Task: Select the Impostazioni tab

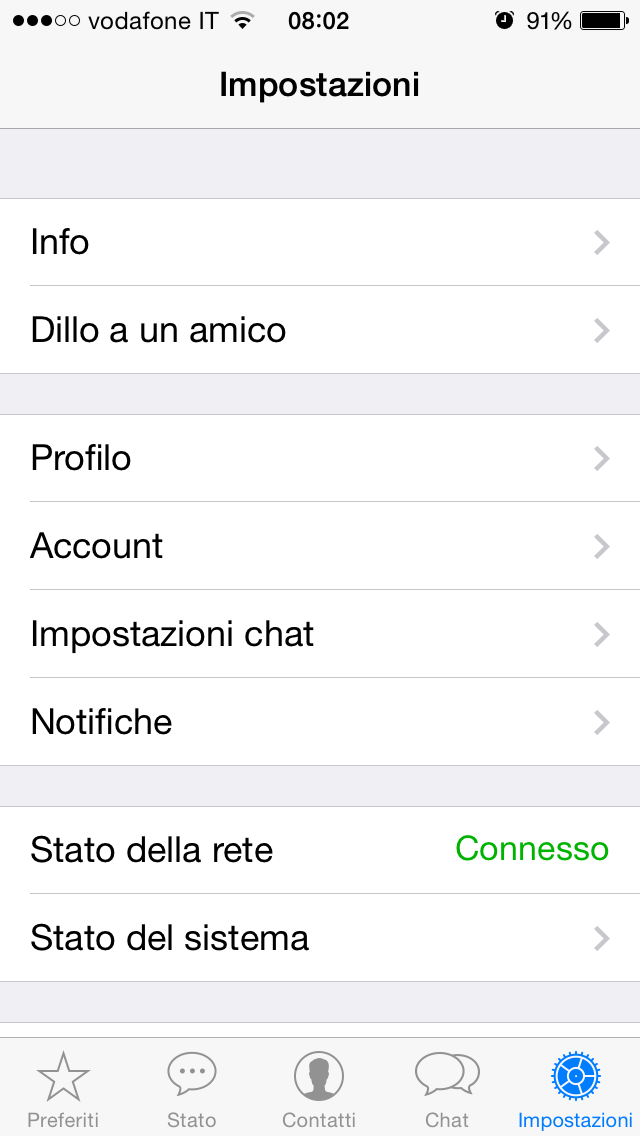Action: 575,1088
